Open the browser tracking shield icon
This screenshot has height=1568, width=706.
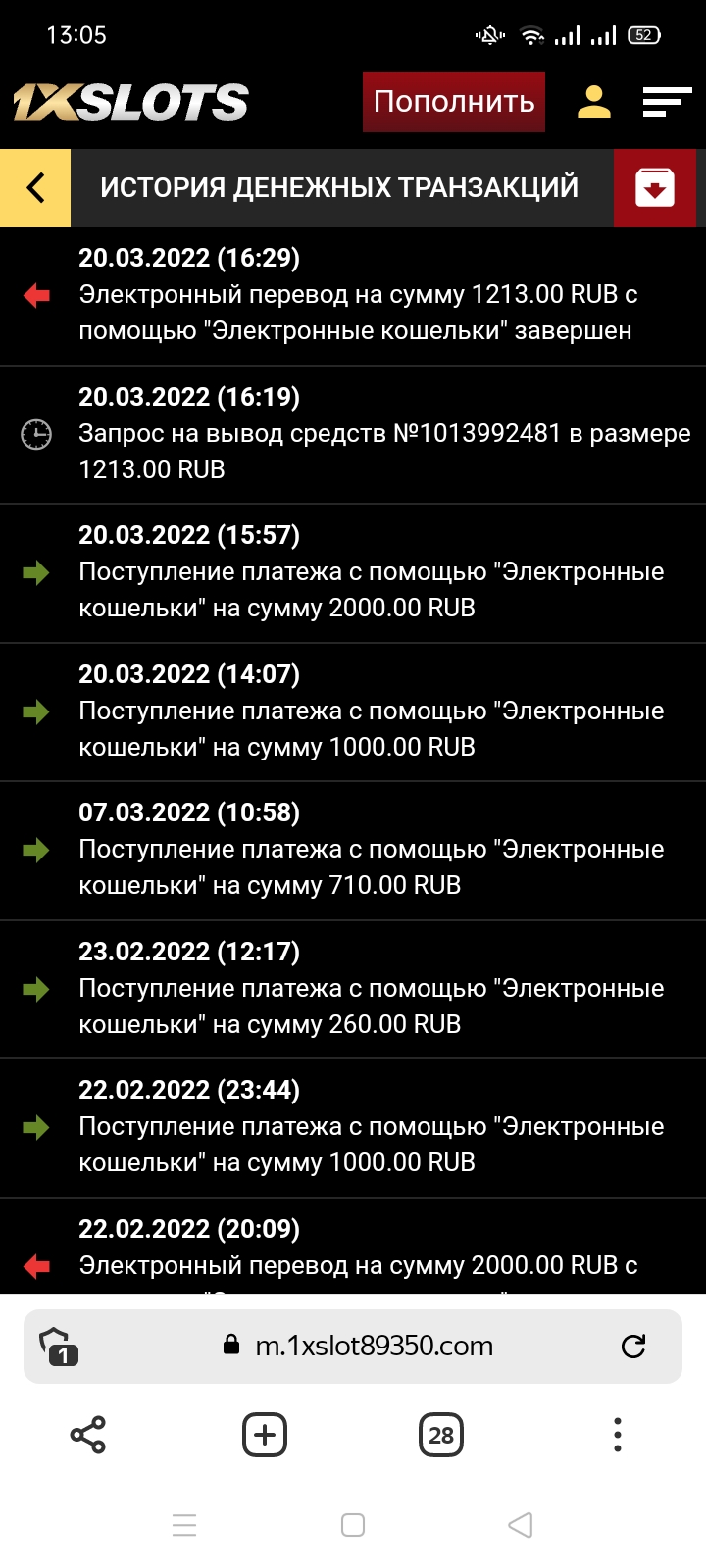pos(58,1347)
